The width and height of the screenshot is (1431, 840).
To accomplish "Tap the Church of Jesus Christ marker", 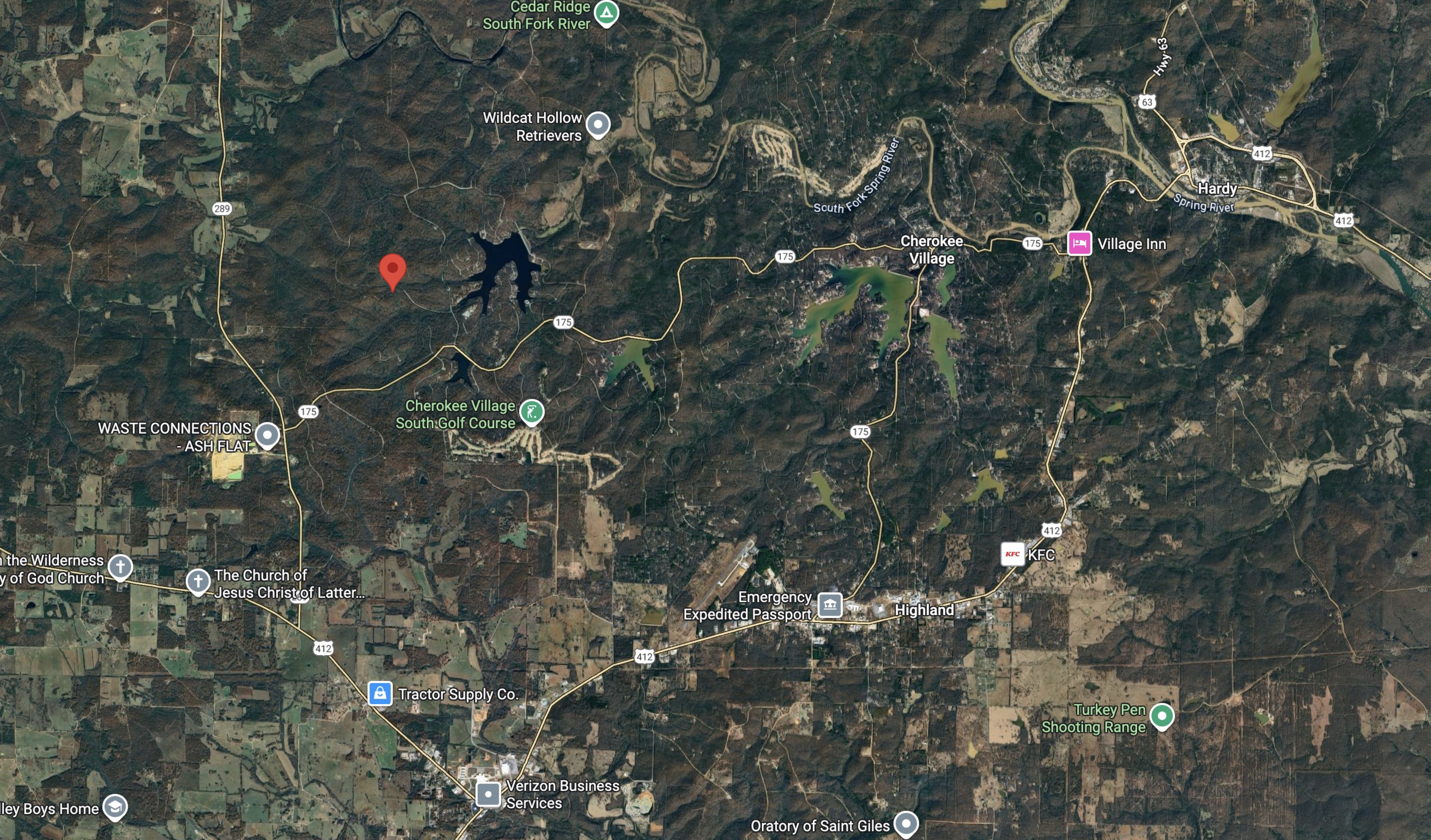I will click(198, 581).
